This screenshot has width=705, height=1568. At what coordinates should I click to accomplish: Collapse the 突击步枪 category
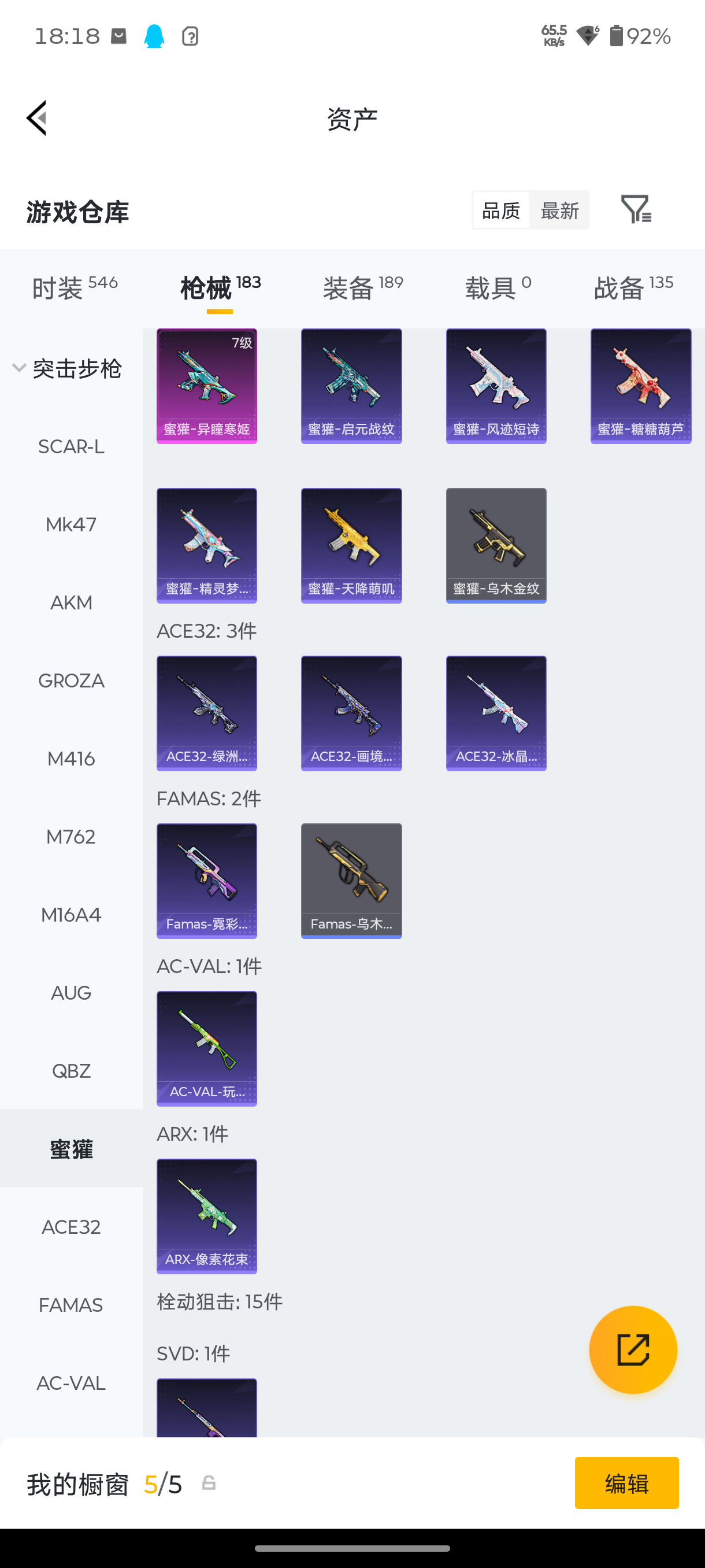(x=67, y=368)
